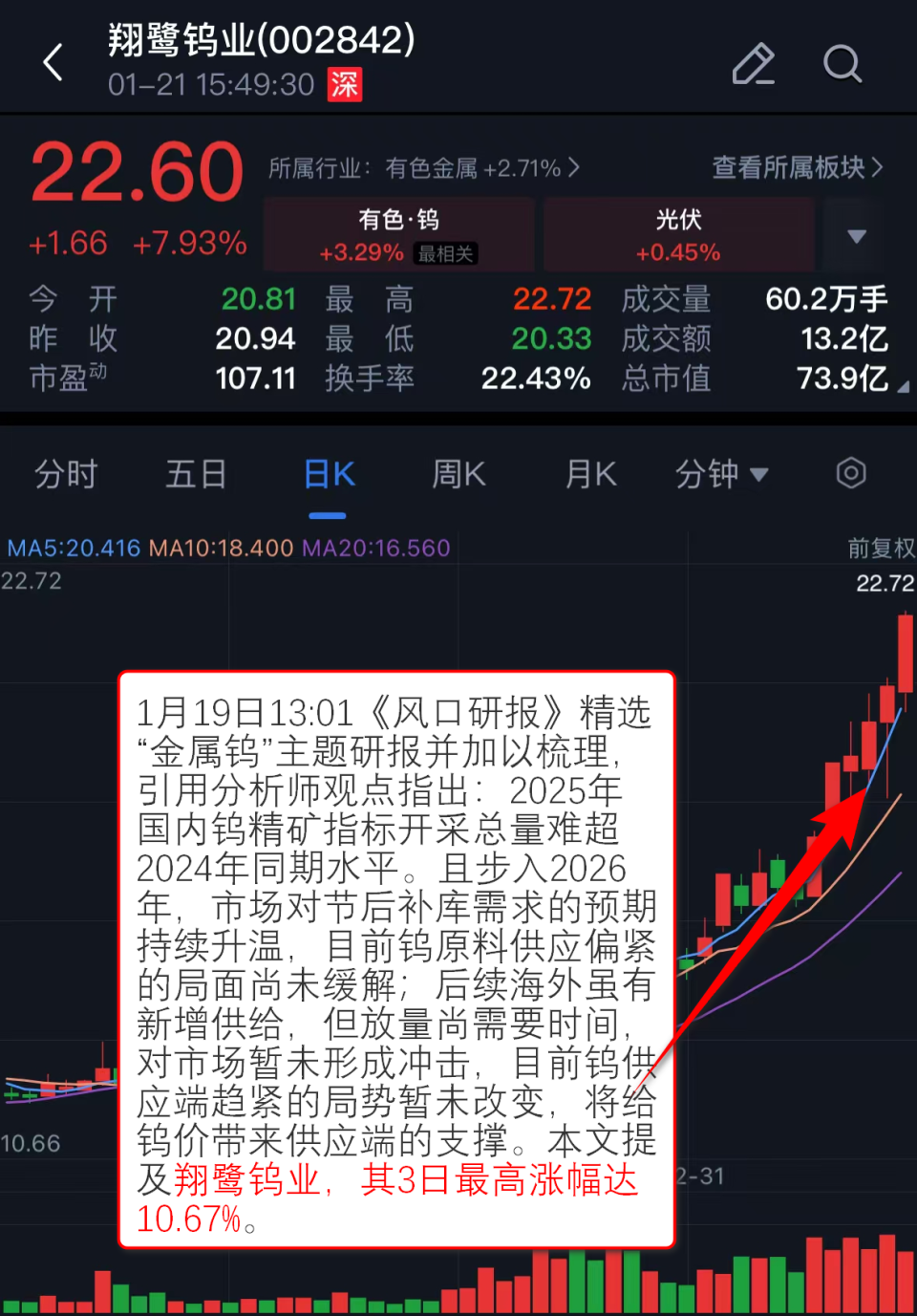The width and height of the screenshot is (917, 1316).
Task: Click the 光伏 sector card
Action: pyautogui.click(x=678, y=234)
